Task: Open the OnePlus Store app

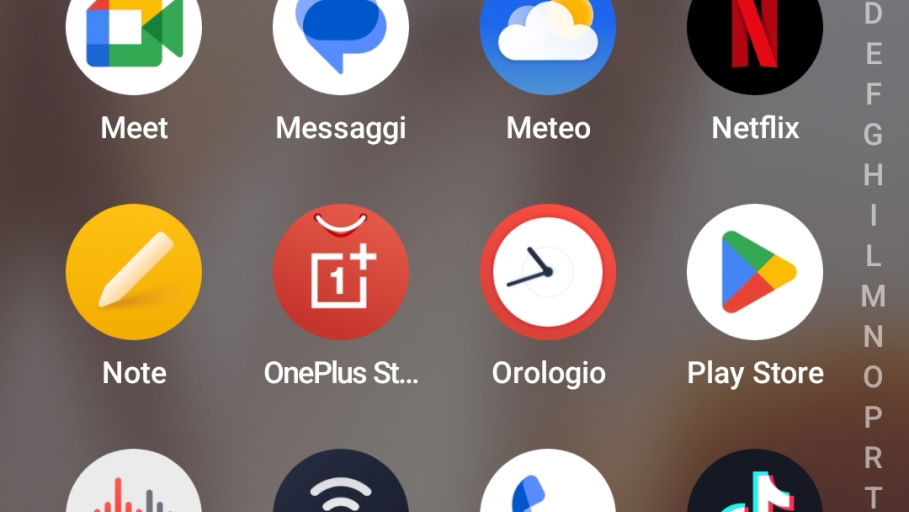Action: pyautogui.click(x=341, y=272)
